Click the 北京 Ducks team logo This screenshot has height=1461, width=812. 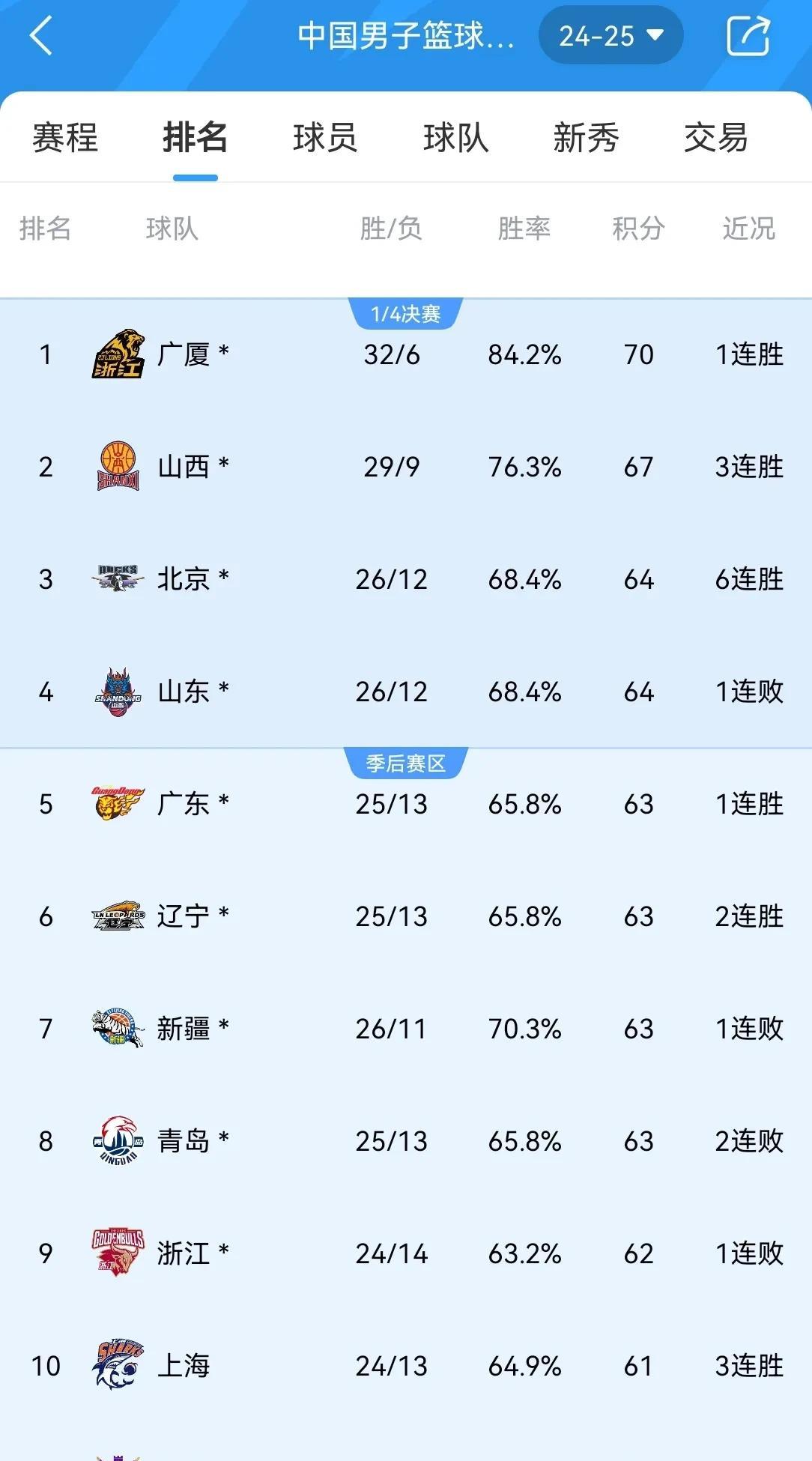[x=117, y=579]
